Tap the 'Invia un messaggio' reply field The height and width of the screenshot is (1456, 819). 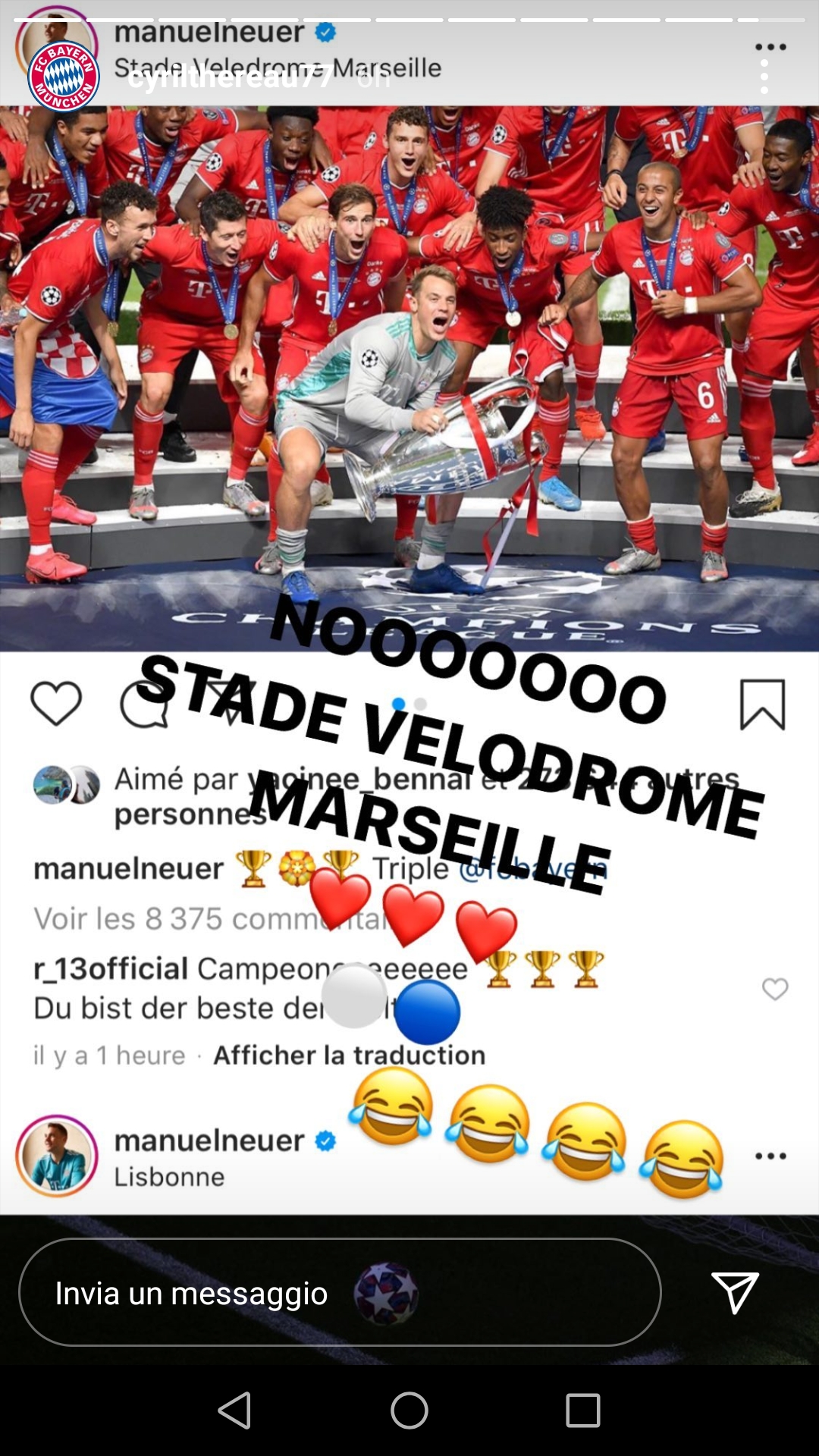[190, 1293]
